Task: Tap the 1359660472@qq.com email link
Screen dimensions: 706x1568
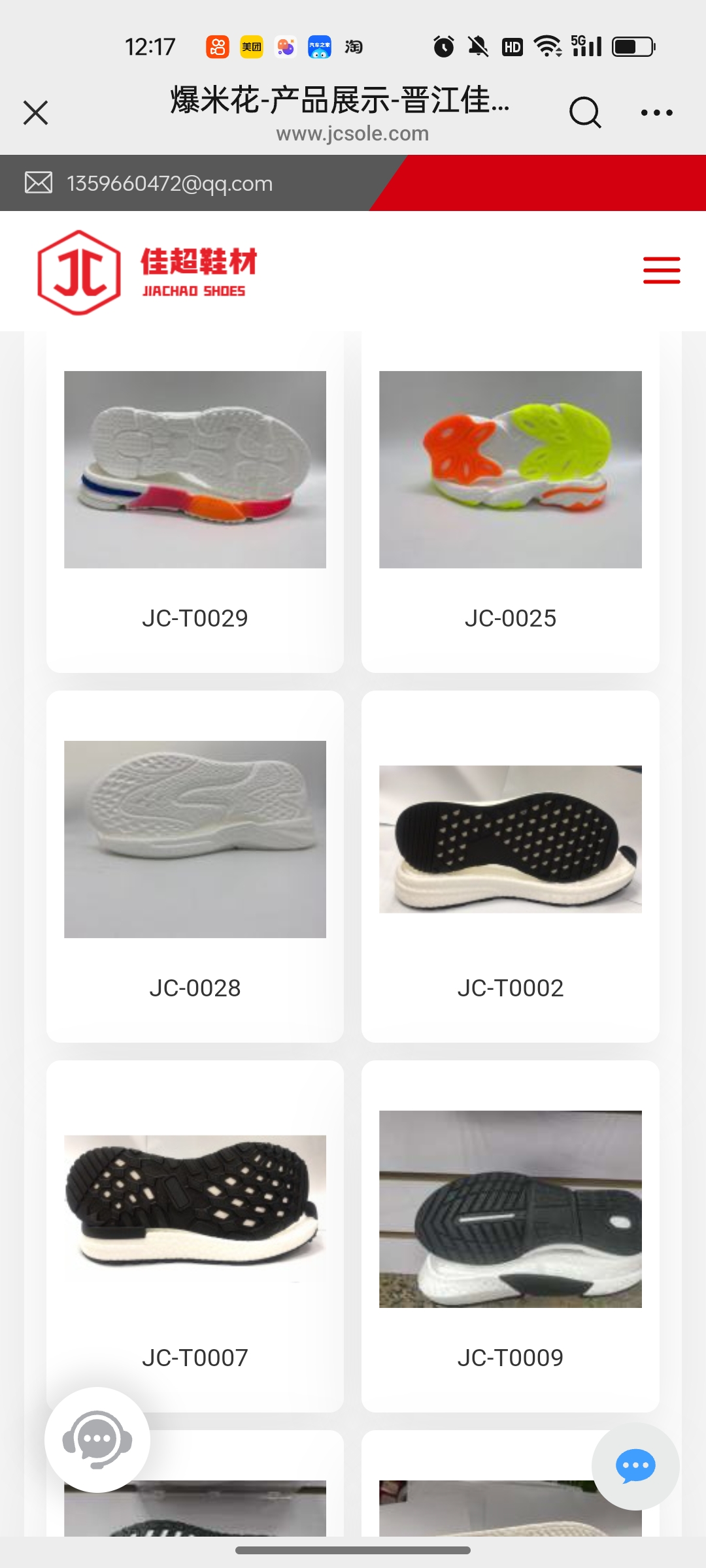Action: tap(169, 184)
